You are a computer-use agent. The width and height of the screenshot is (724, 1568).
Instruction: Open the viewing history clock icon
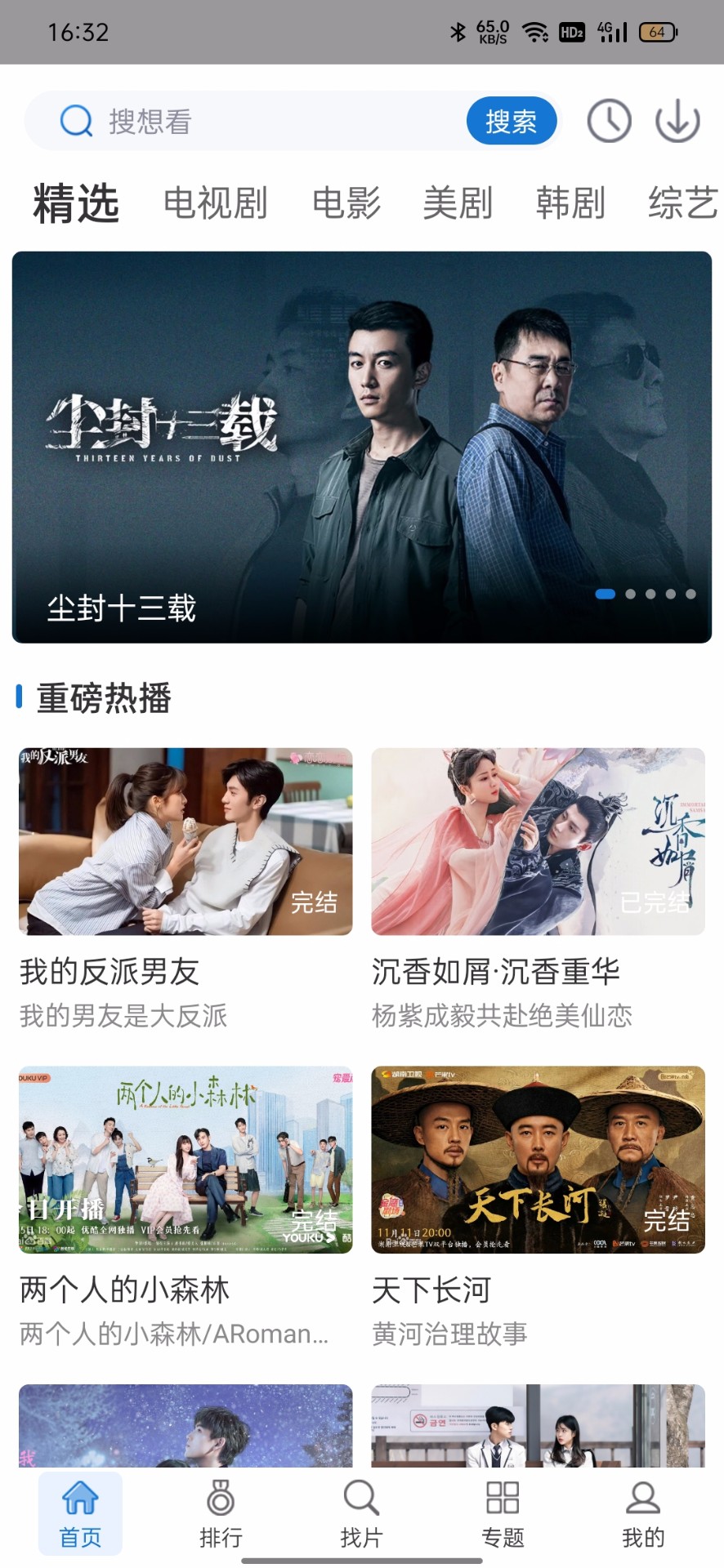608,119
